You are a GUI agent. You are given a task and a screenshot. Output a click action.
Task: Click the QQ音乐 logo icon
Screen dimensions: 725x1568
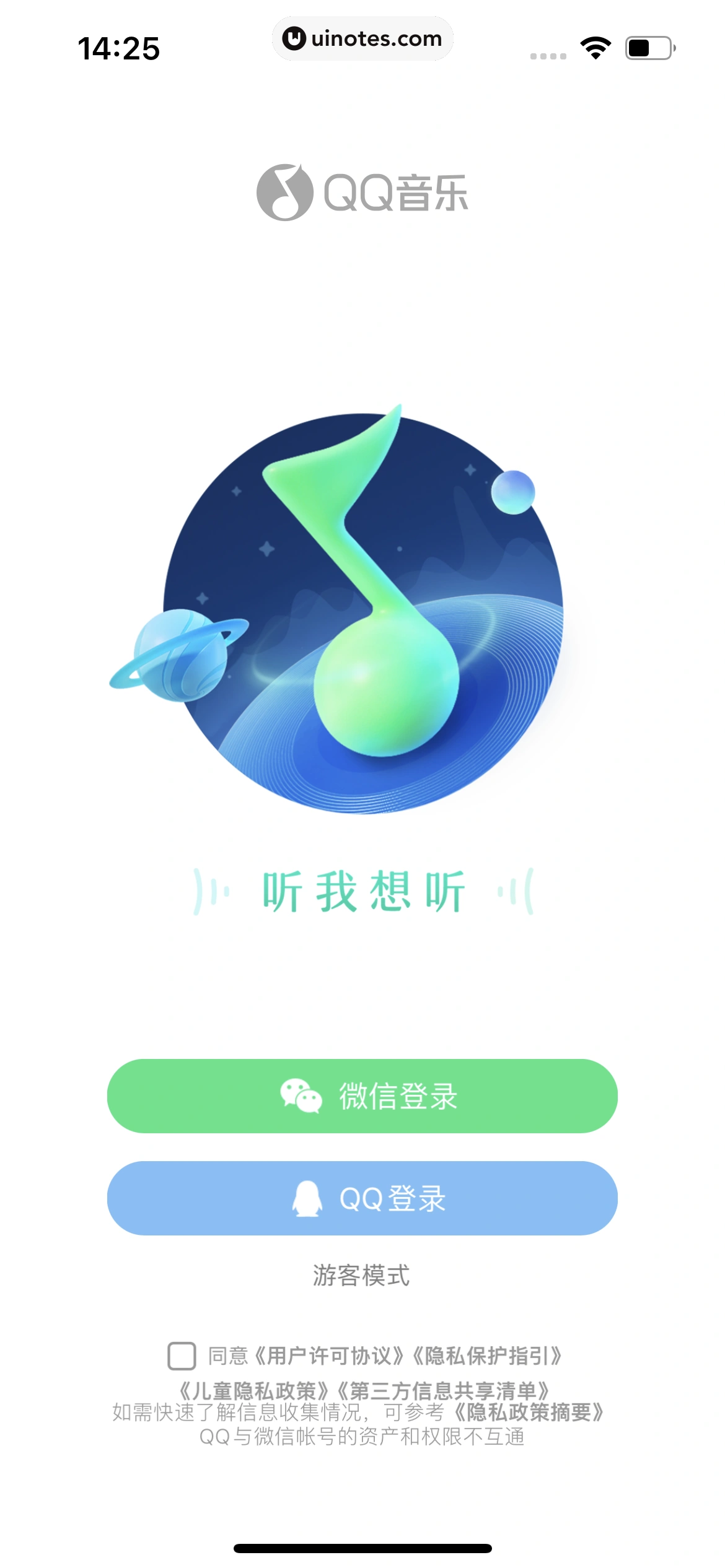pyautogui.click(x=284, y=193)
